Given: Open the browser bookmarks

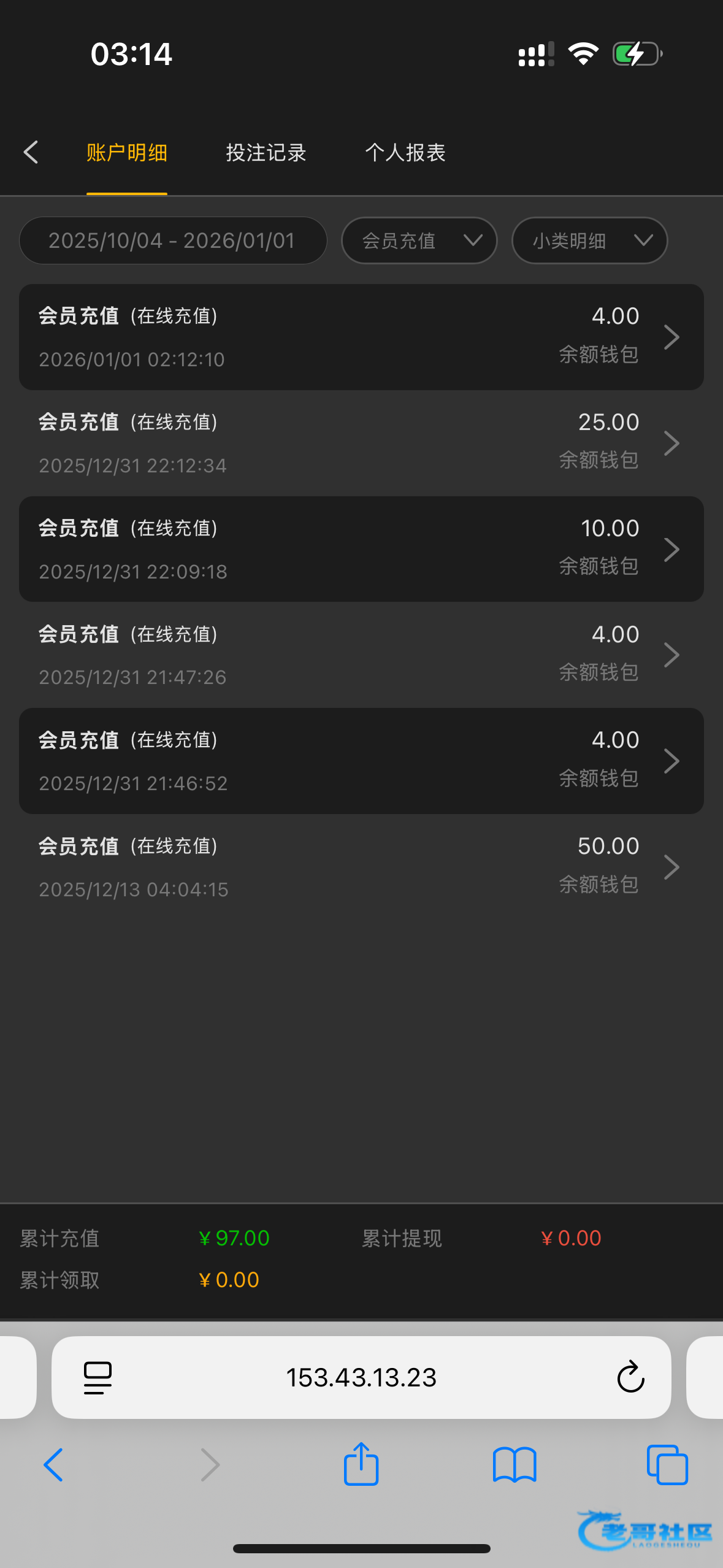Looking at the screenshot, I should 515,1464.
